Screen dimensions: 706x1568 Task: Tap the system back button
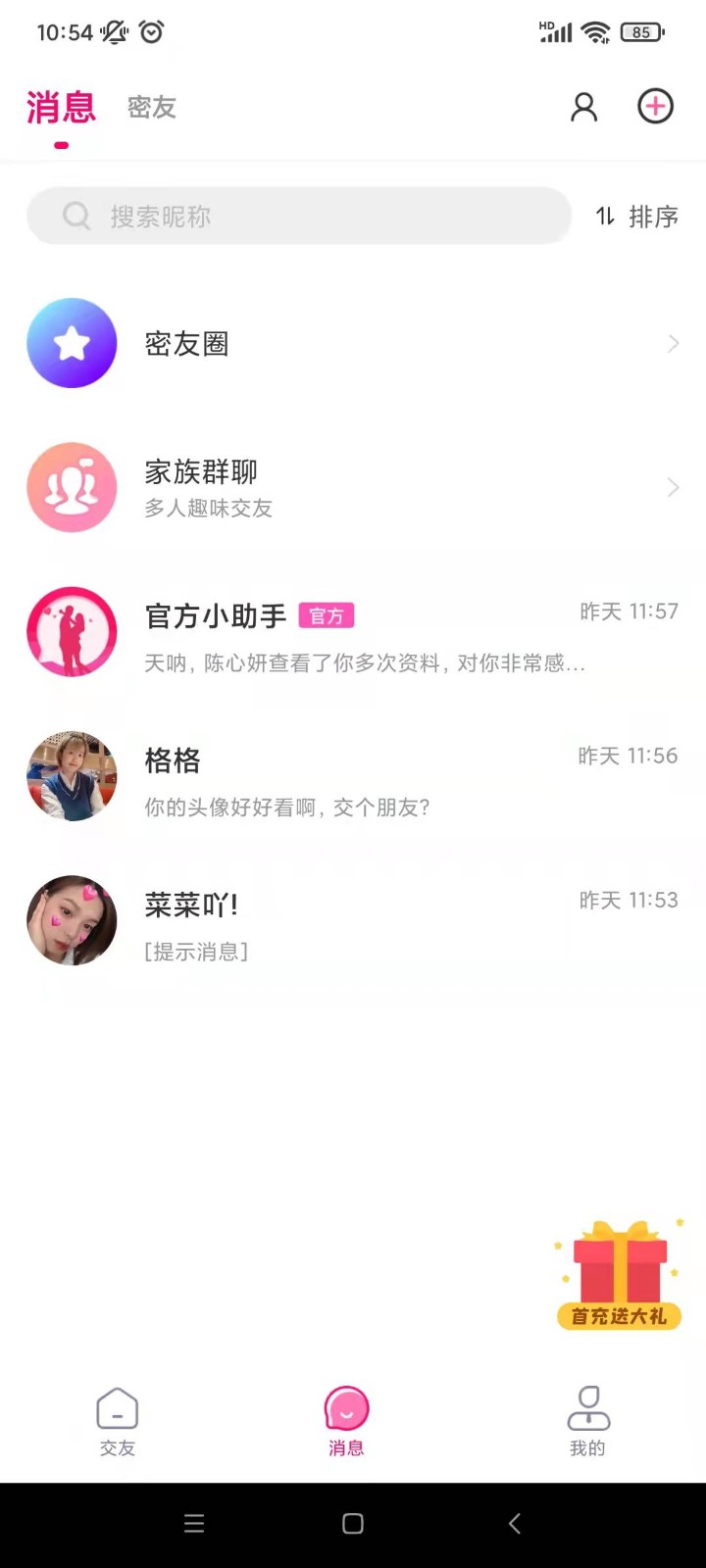[x=515, y=1523]
